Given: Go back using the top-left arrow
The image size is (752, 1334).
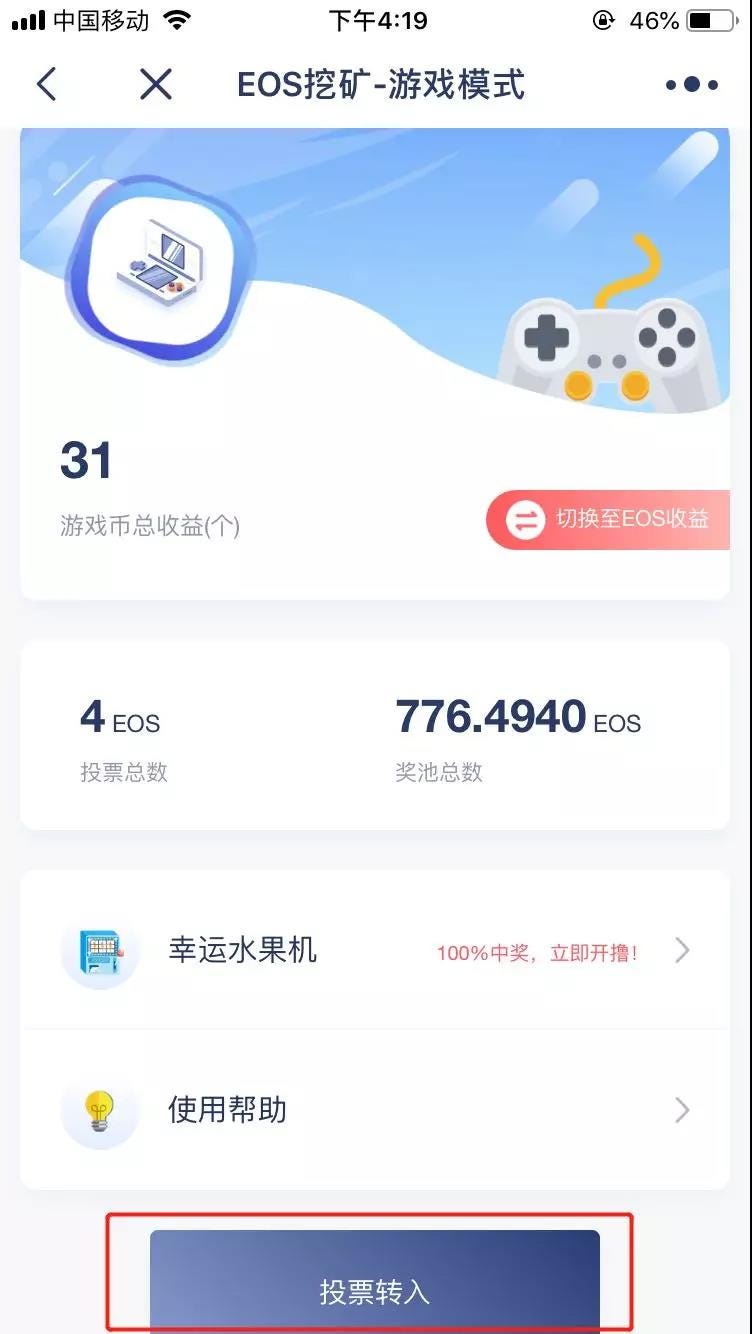Looking at the screenshot, I should click(46, 85).
